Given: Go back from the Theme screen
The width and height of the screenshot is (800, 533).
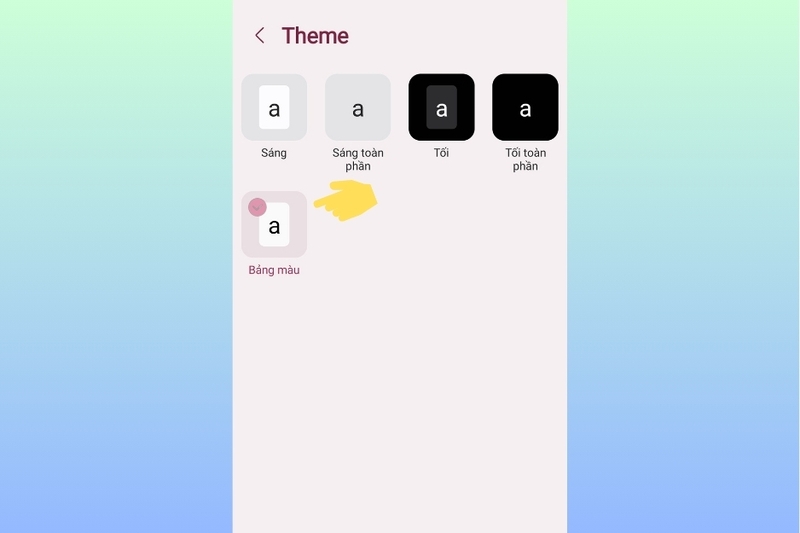Looking at the screenshot, I should point(260,36).
